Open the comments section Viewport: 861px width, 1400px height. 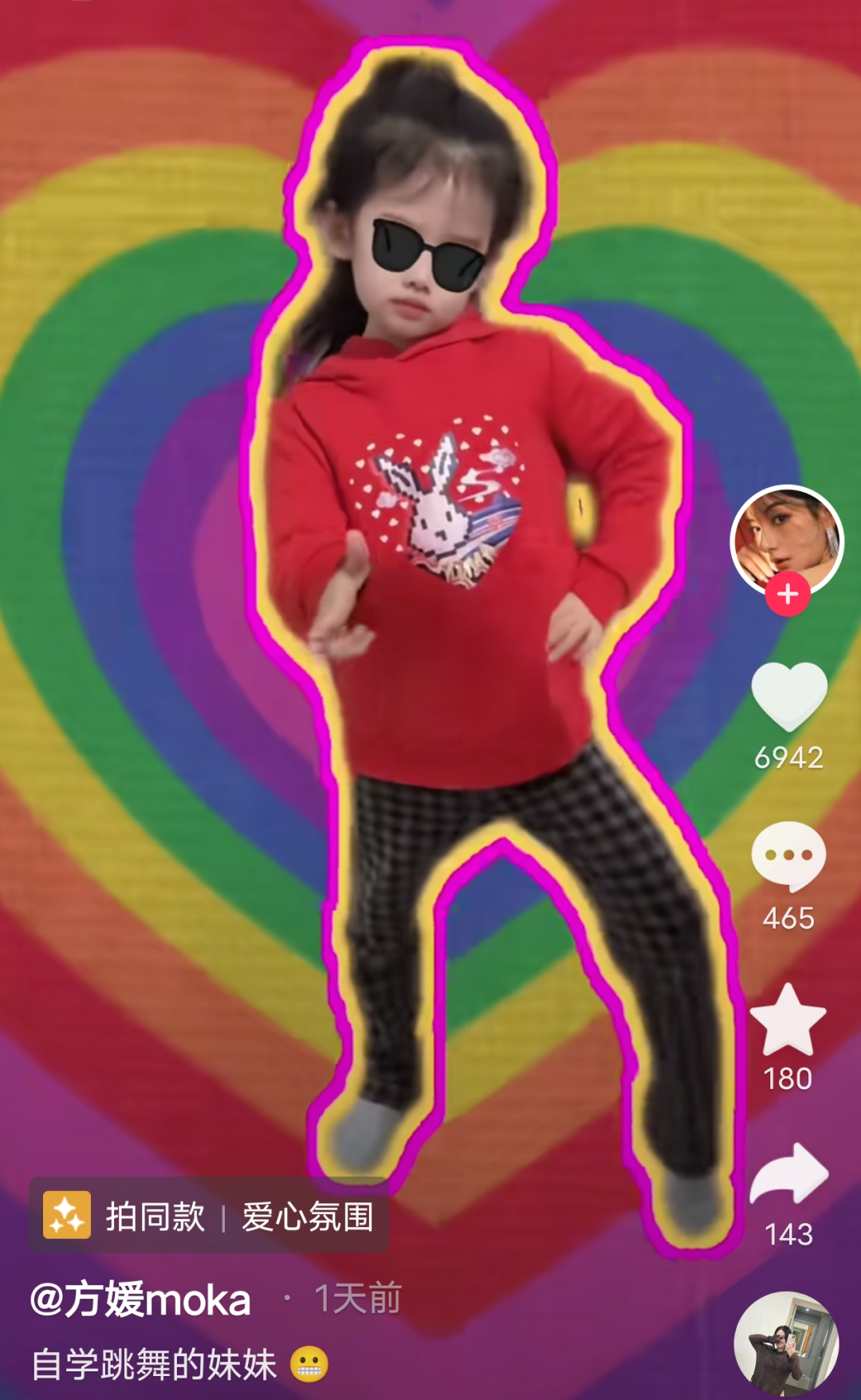click(788, 856)
